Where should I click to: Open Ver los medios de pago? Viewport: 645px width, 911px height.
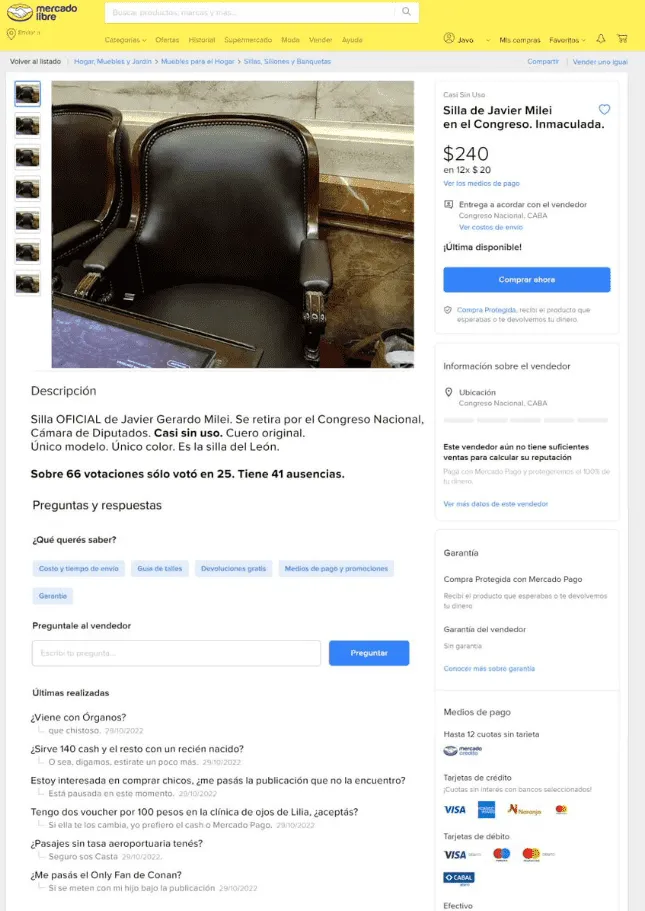481,184
